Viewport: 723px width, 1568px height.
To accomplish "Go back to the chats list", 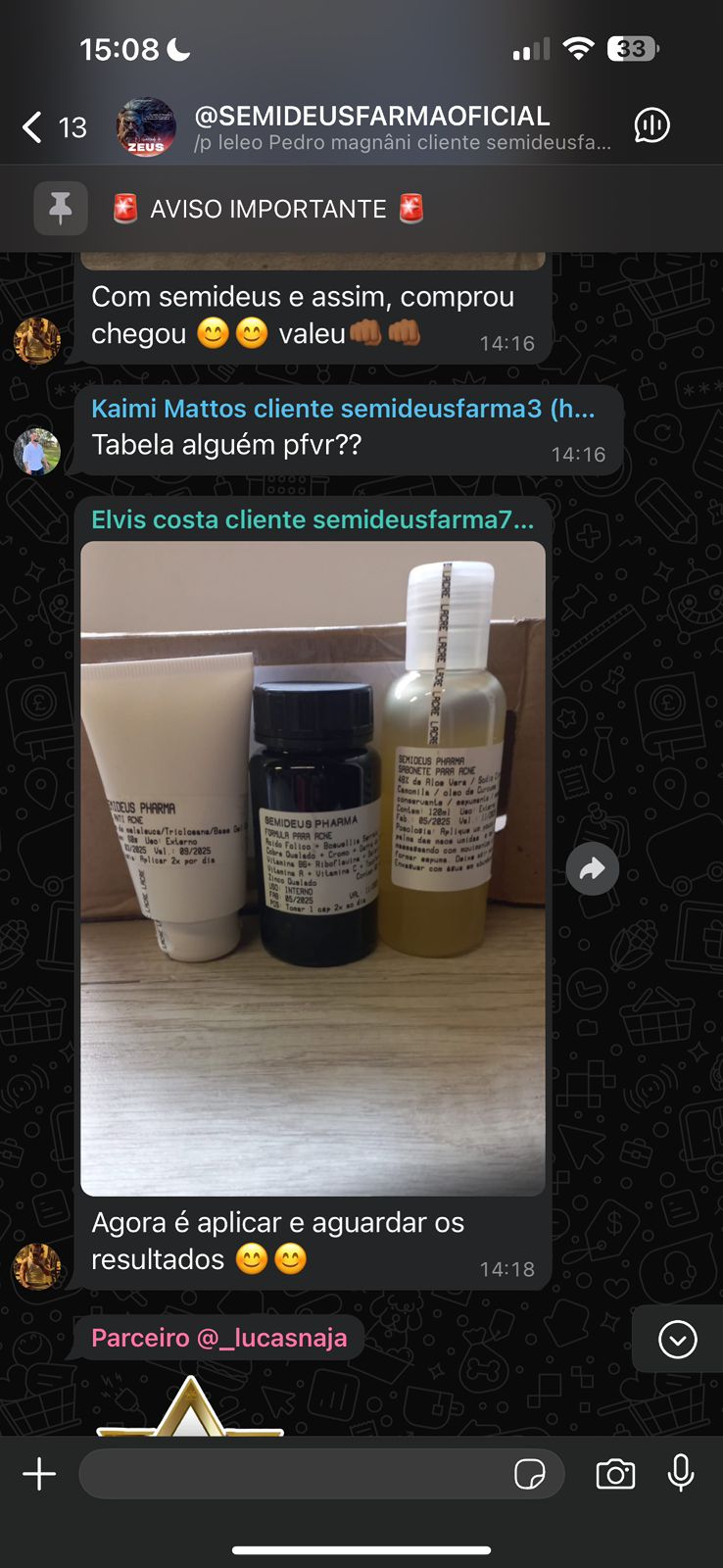I will pos(51,127).
